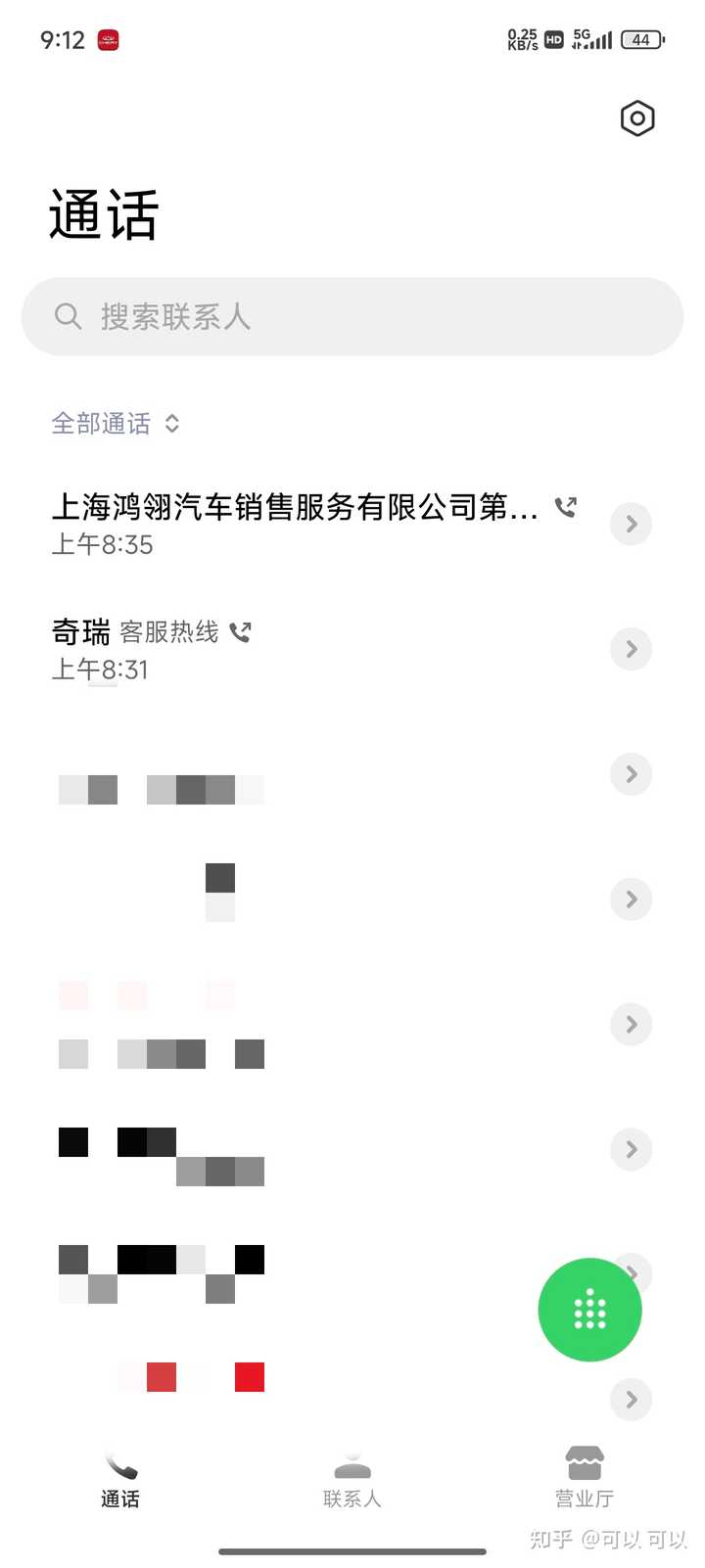Image resolution: width=705 pixels, height=1568 pixels.
Task: Expand the 全部通话 filter dropdown
Action: pyautogui.click(x=116, y=423)
